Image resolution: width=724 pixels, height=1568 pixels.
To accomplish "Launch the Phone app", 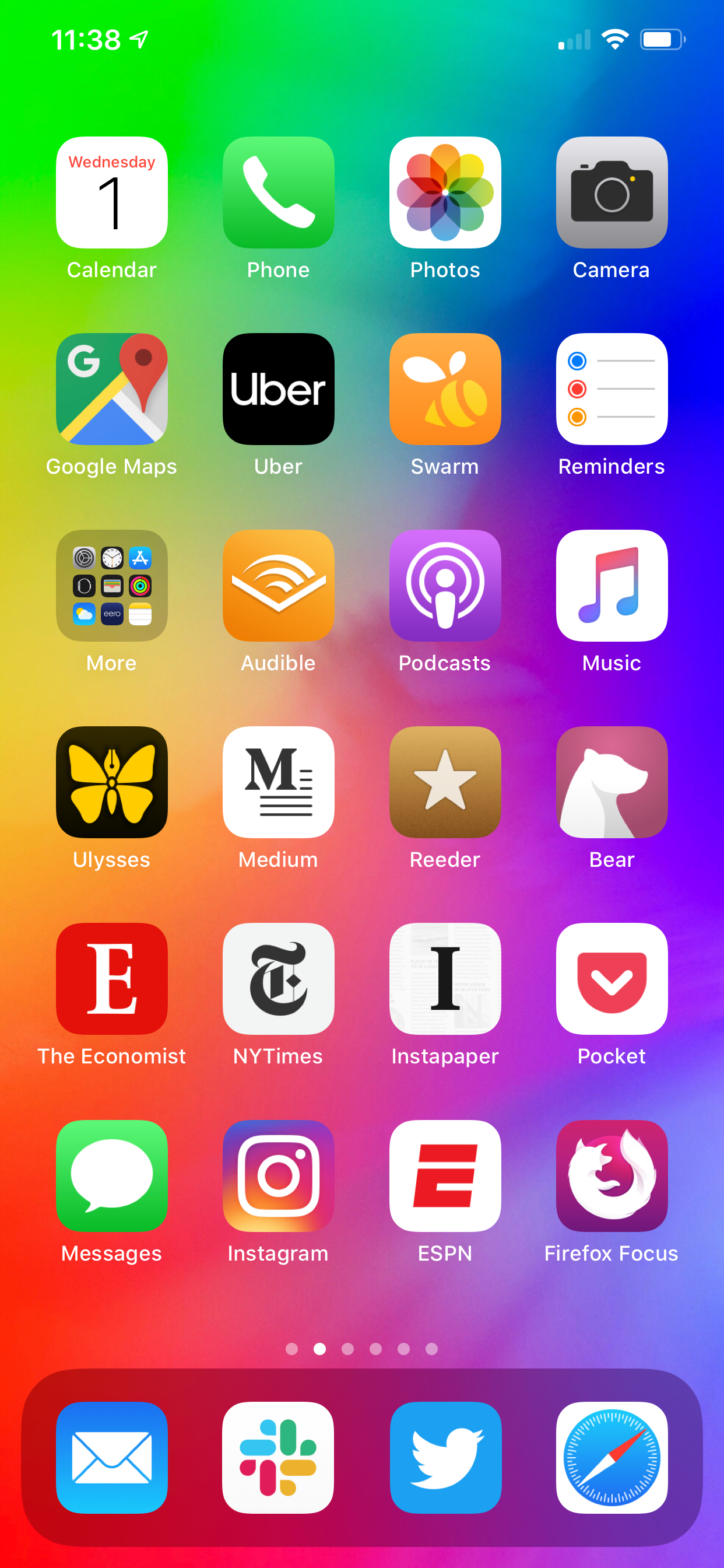I will 278,192.
